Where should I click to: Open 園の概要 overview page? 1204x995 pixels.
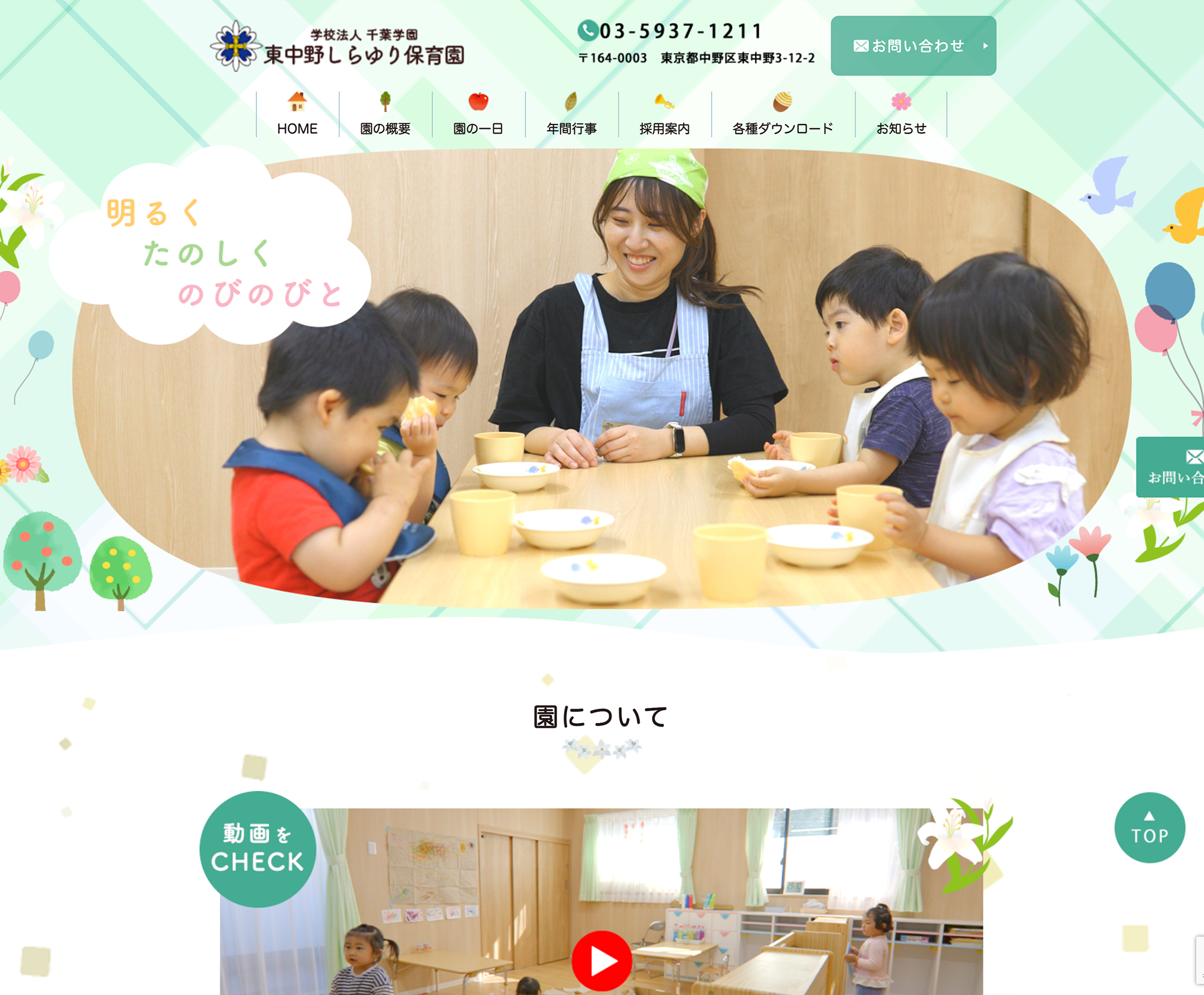point(385,114)
